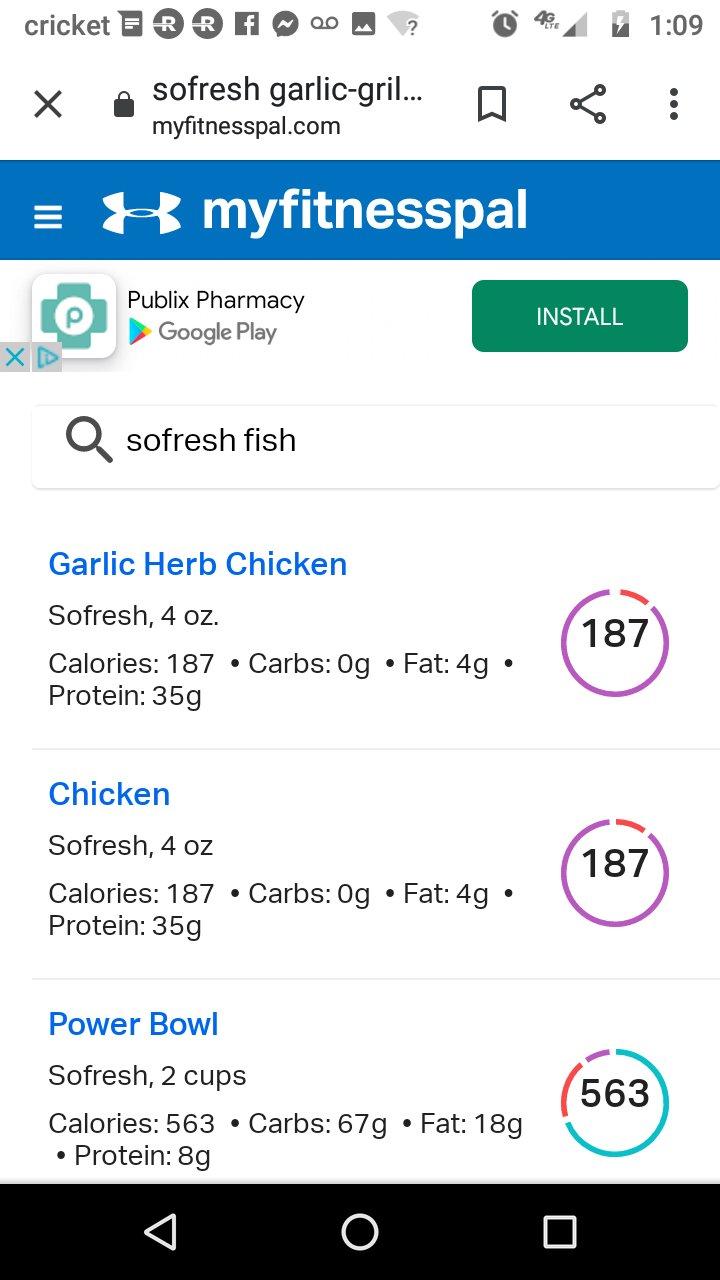This screenshot has height=1280, width=720.
Task: Install the Publix Pharmacy app
Action: pyautogui.click(x=578, y=316)
